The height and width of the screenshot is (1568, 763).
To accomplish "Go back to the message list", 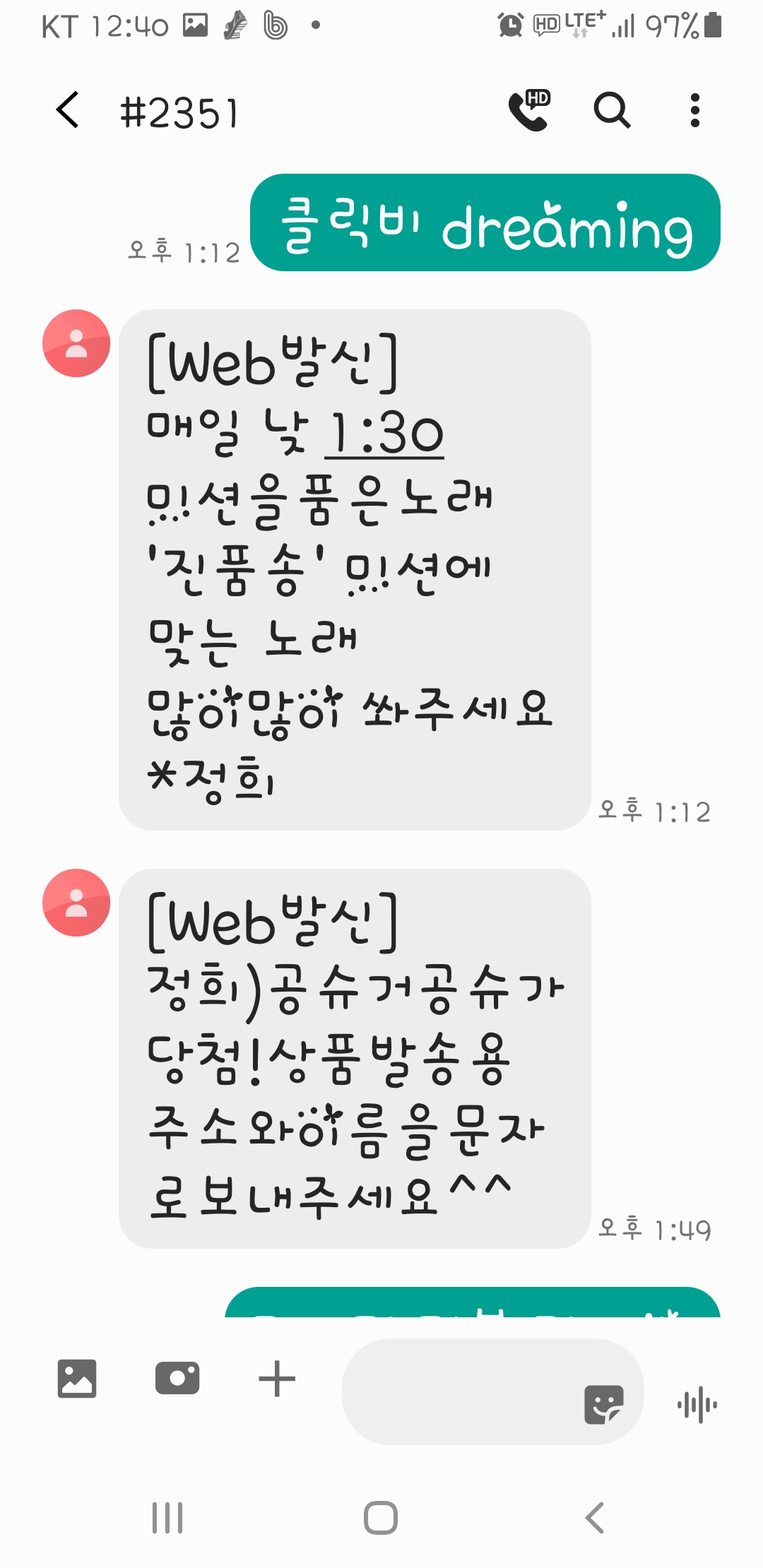I will (68, 110).
